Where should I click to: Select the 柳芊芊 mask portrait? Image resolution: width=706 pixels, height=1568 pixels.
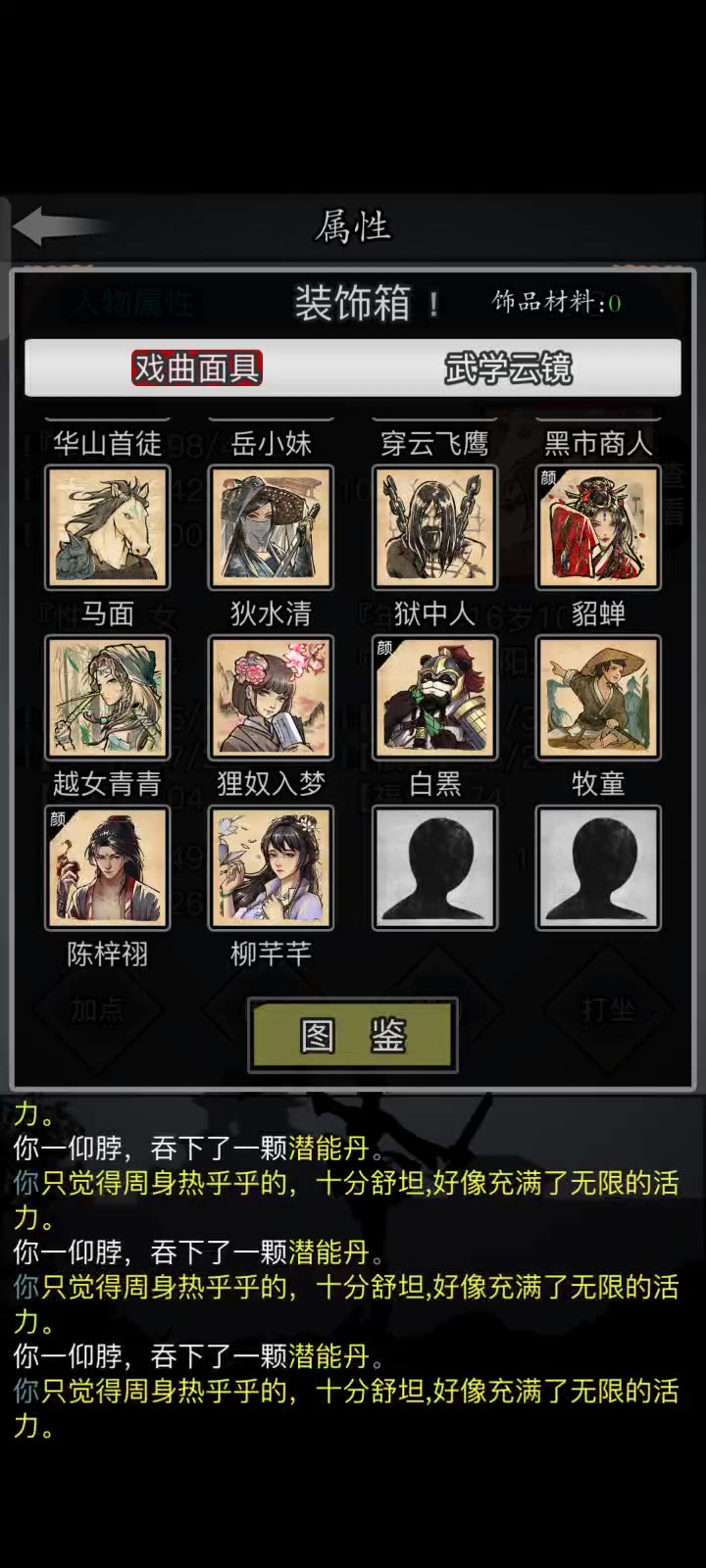coord(271,868)
